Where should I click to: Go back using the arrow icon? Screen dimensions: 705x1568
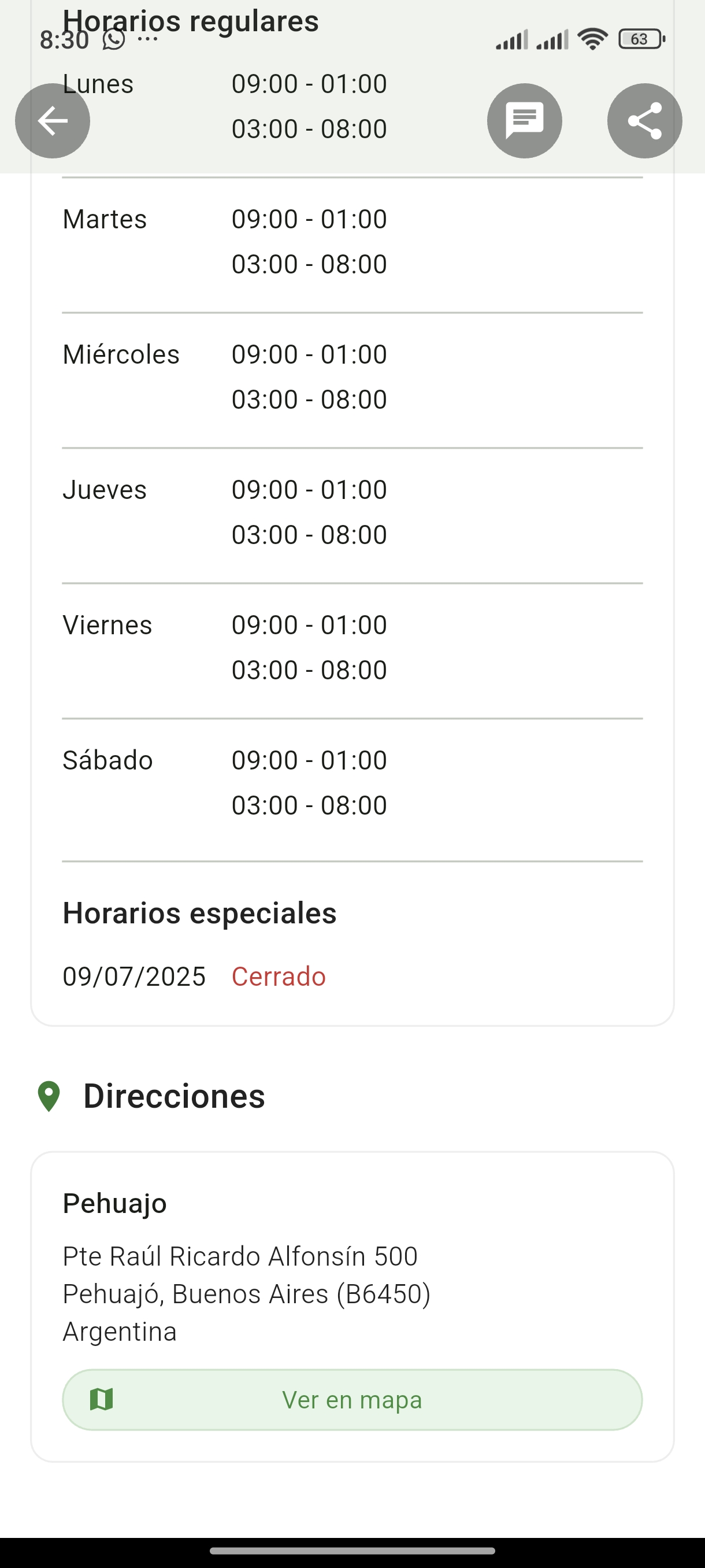pyautogui.click(x=53, y=120)
